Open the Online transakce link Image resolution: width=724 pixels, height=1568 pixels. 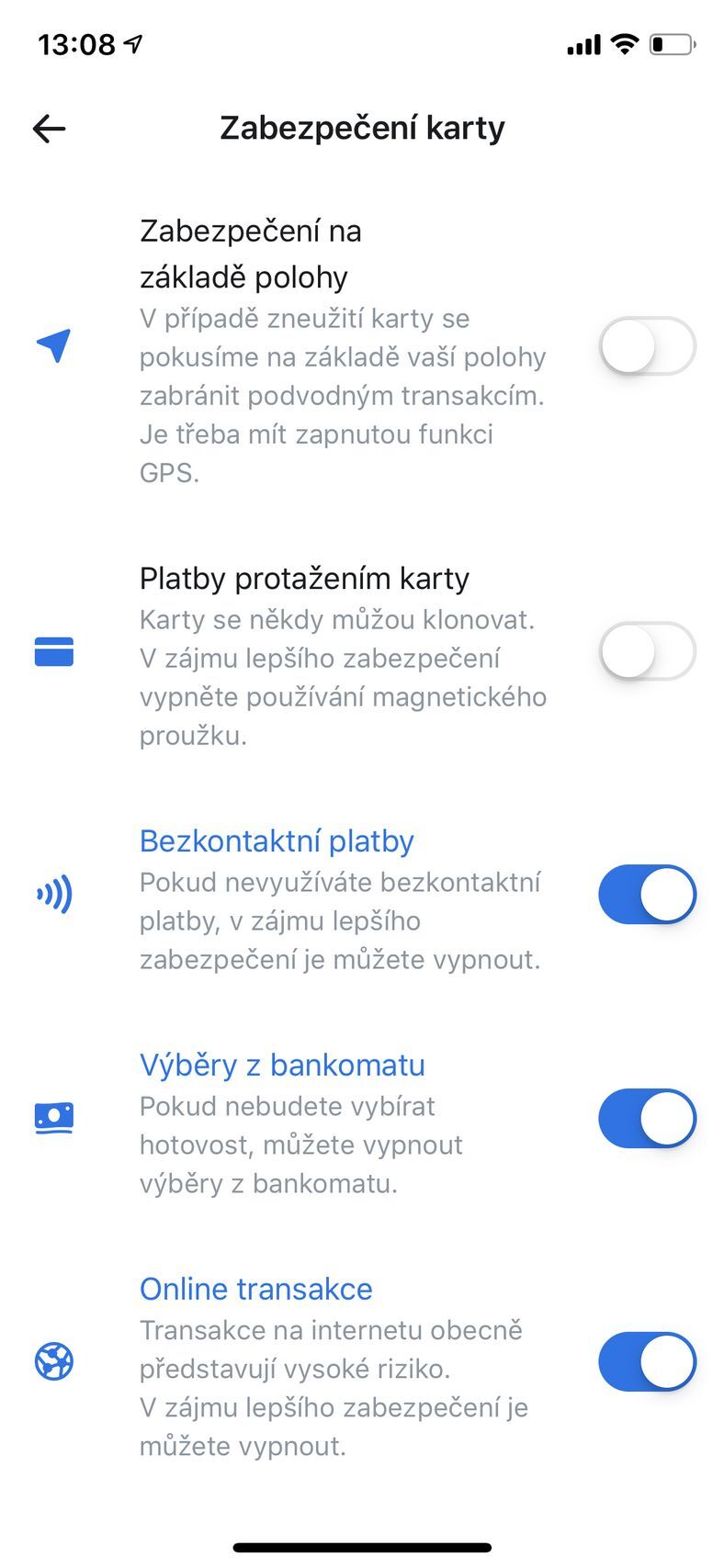[255, 1289]
